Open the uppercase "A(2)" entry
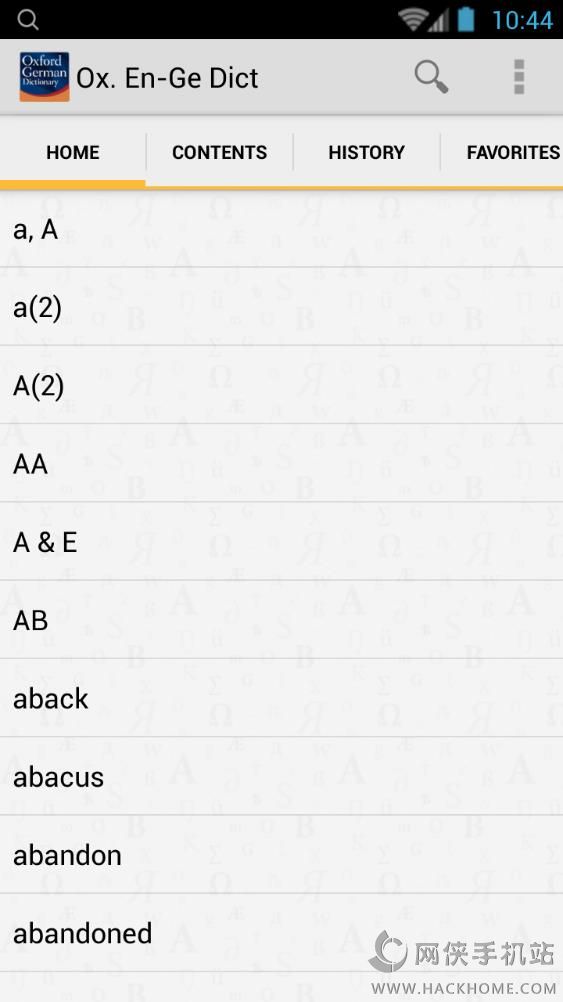The height and width of the screenshot is (1002, 563). click(x=281, y=385)
